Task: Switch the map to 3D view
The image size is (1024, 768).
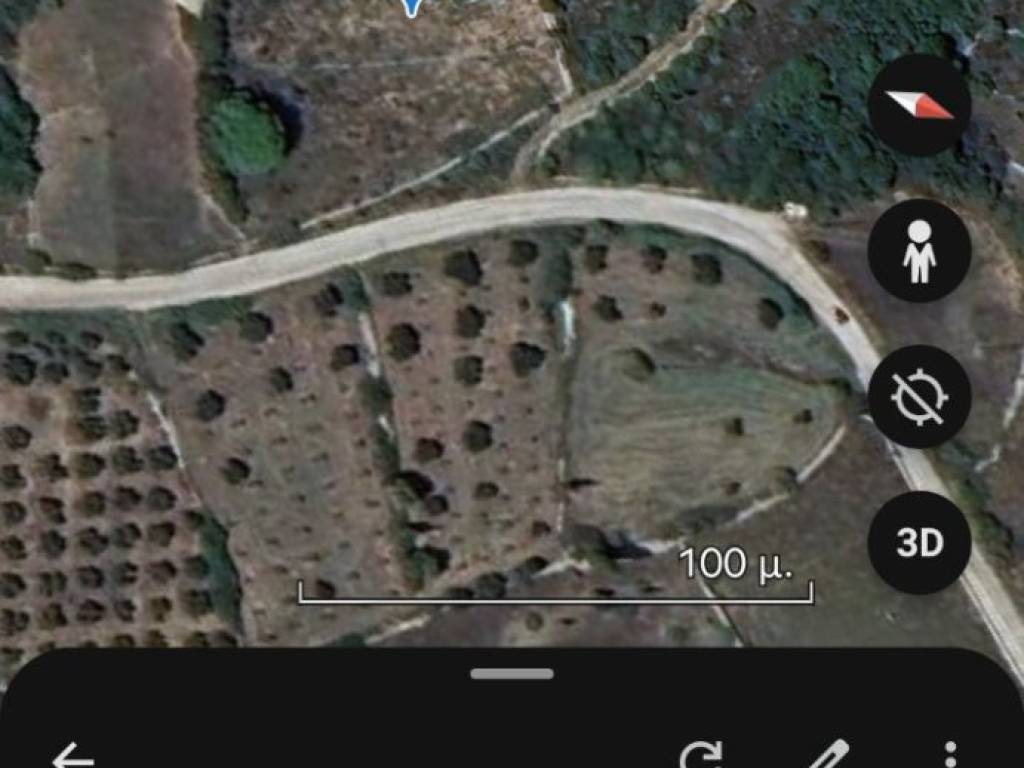Action: click(919, 542)
